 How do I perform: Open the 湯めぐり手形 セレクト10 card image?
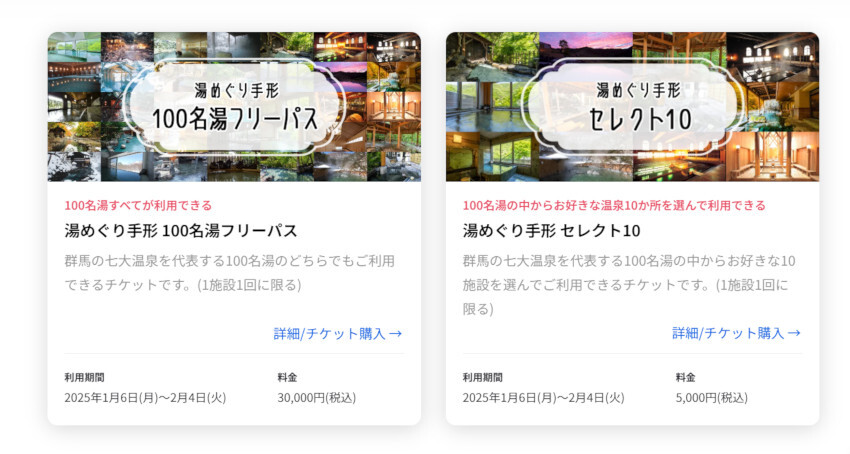pos(632,107)
